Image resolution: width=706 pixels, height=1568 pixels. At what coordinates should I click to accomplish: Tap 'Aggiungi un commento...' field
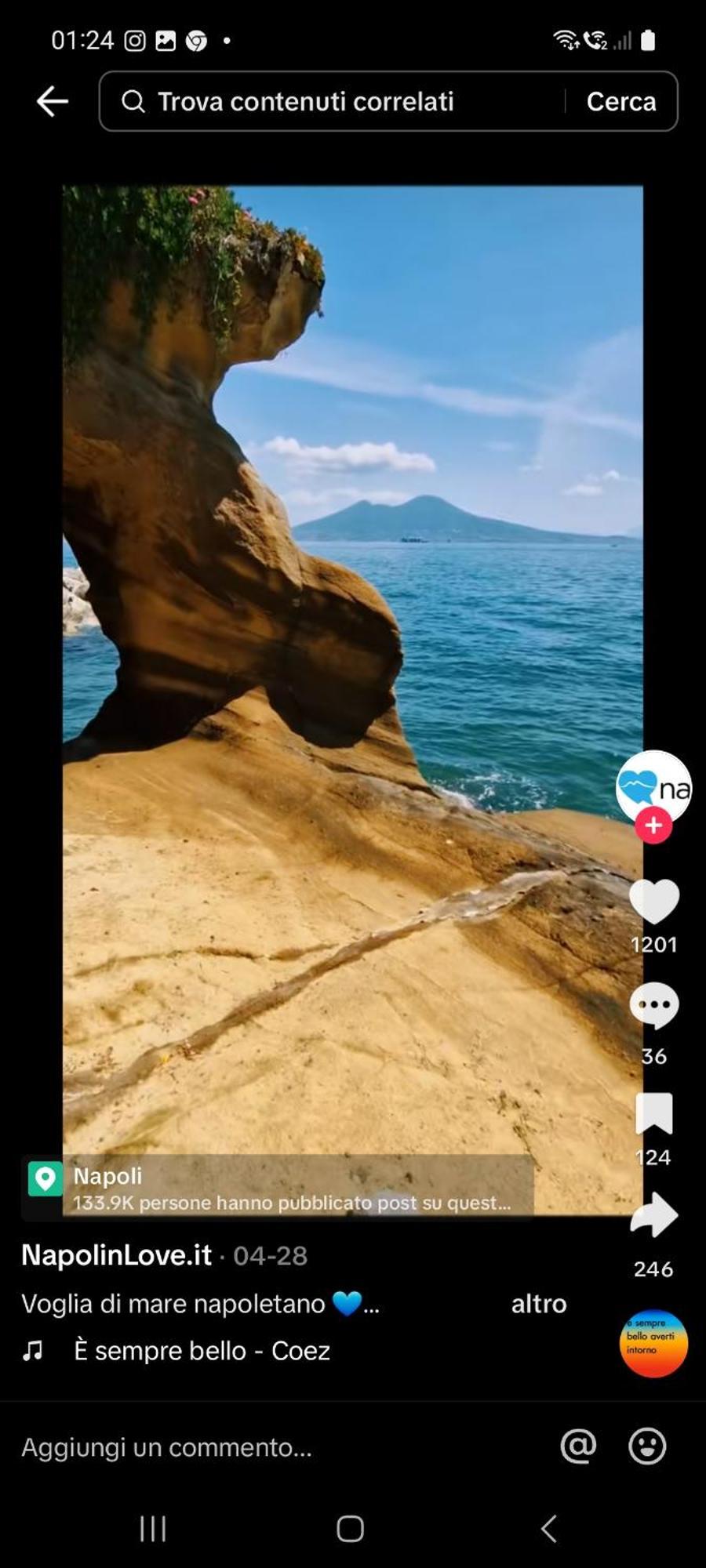pos(235,1447)
